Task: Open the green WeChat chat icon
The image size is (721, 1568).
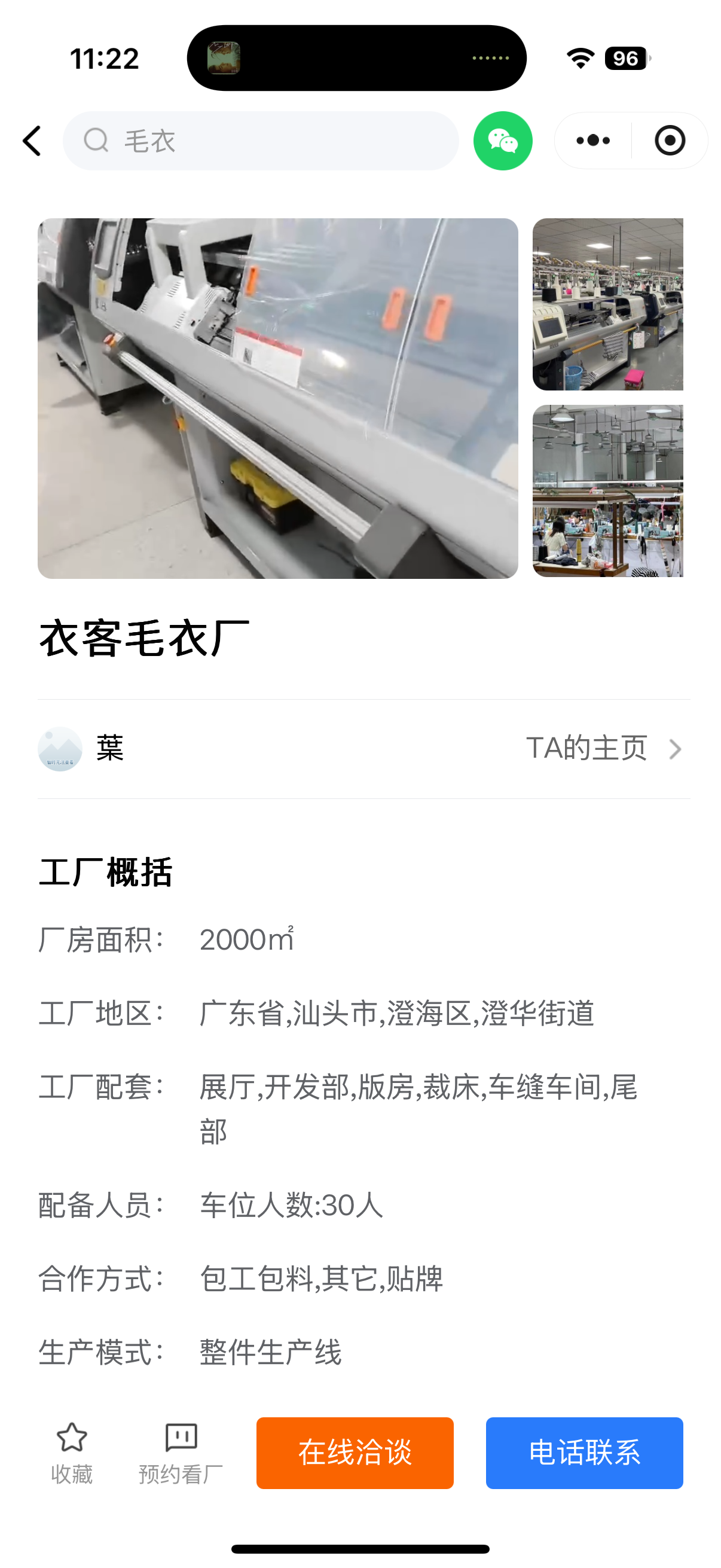Action: [503, 141]
